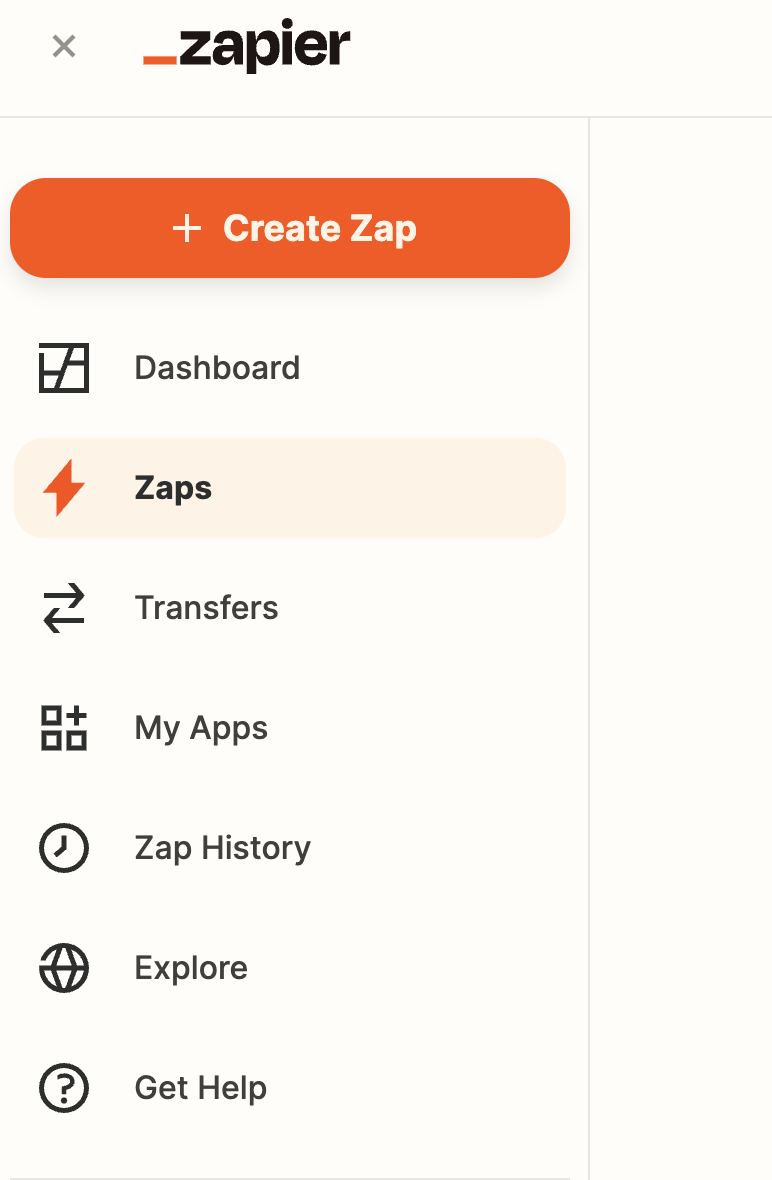
Task: Go to Transfers
Action: (x=206, y=608)
